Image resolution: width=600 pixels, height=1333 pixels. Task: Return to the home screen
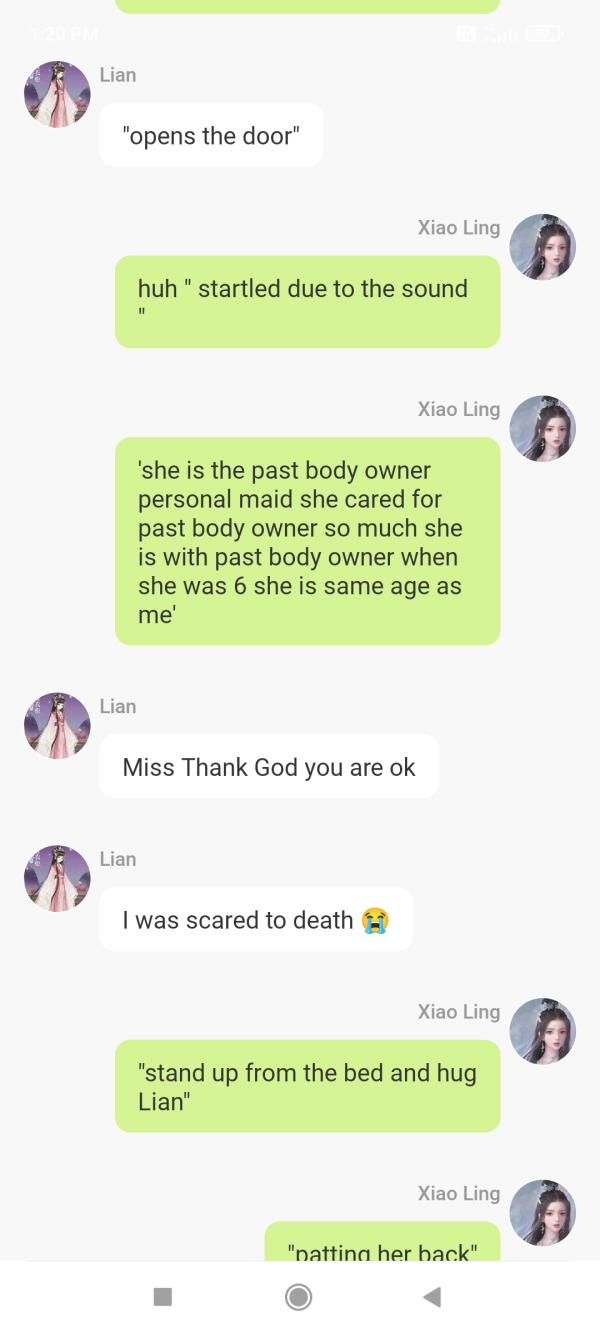point(298,1297)
